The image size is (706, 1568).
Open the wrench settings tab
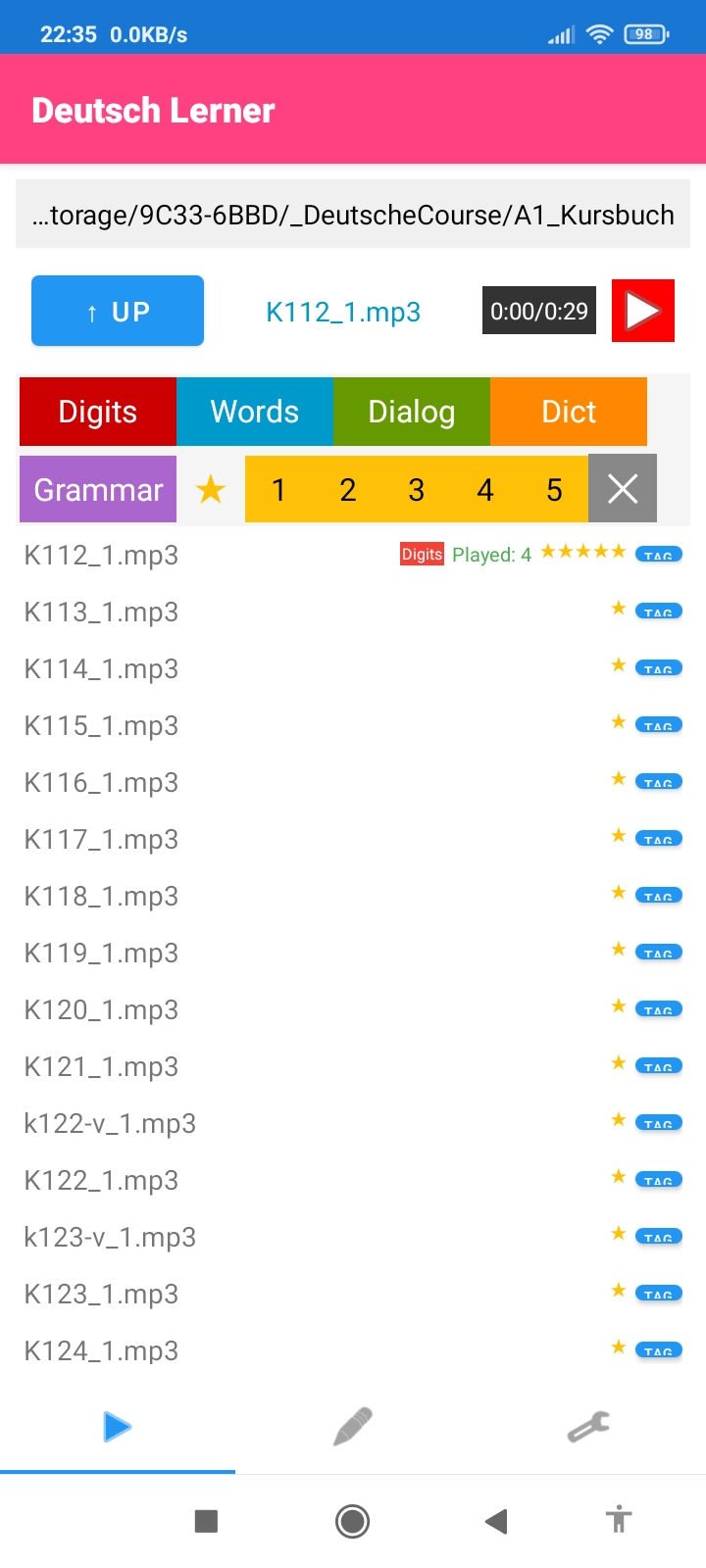click(588, 1427)
